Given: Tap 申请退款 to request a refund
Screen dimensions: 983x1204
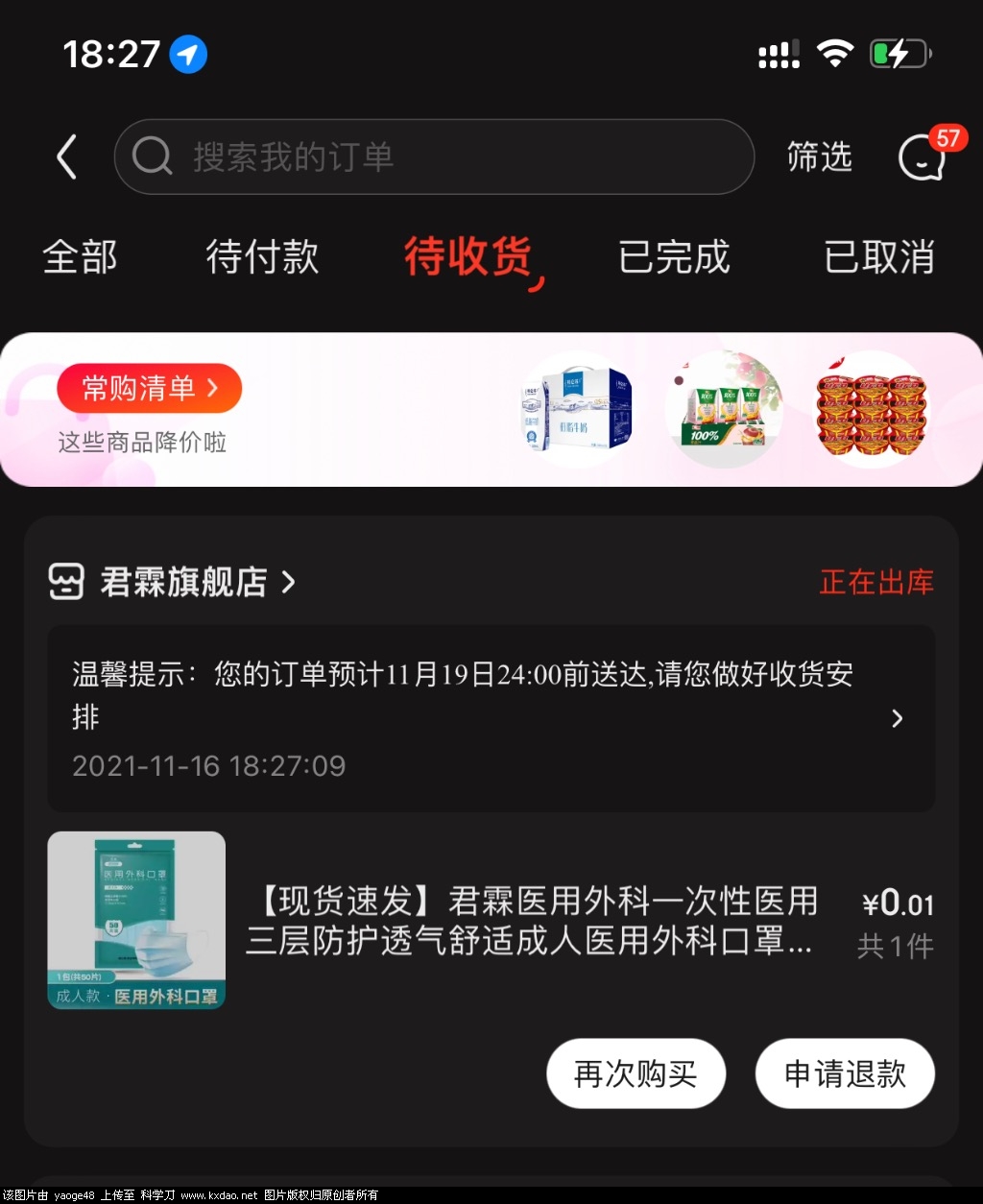Looking at the screenshot, I should coord(845,1073).
